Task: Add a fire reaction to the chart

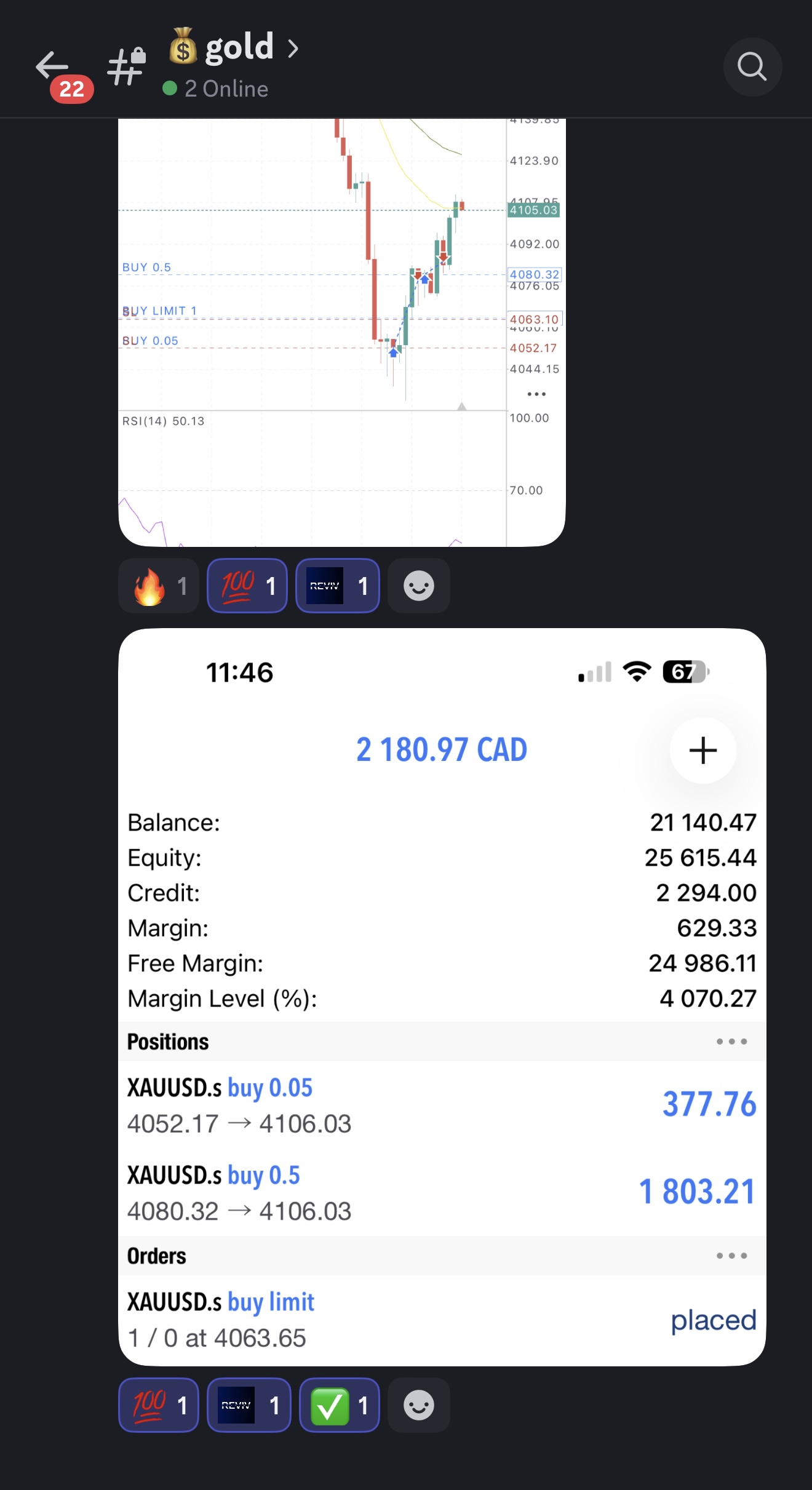Action: (x=158, y=586)
